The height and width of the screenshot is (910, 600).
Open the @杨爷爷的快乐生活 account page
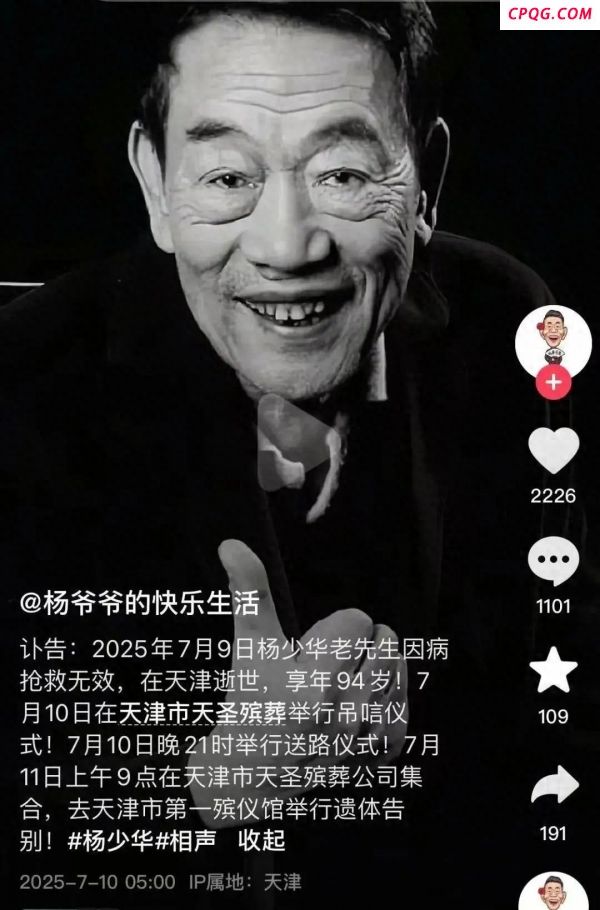139,603
